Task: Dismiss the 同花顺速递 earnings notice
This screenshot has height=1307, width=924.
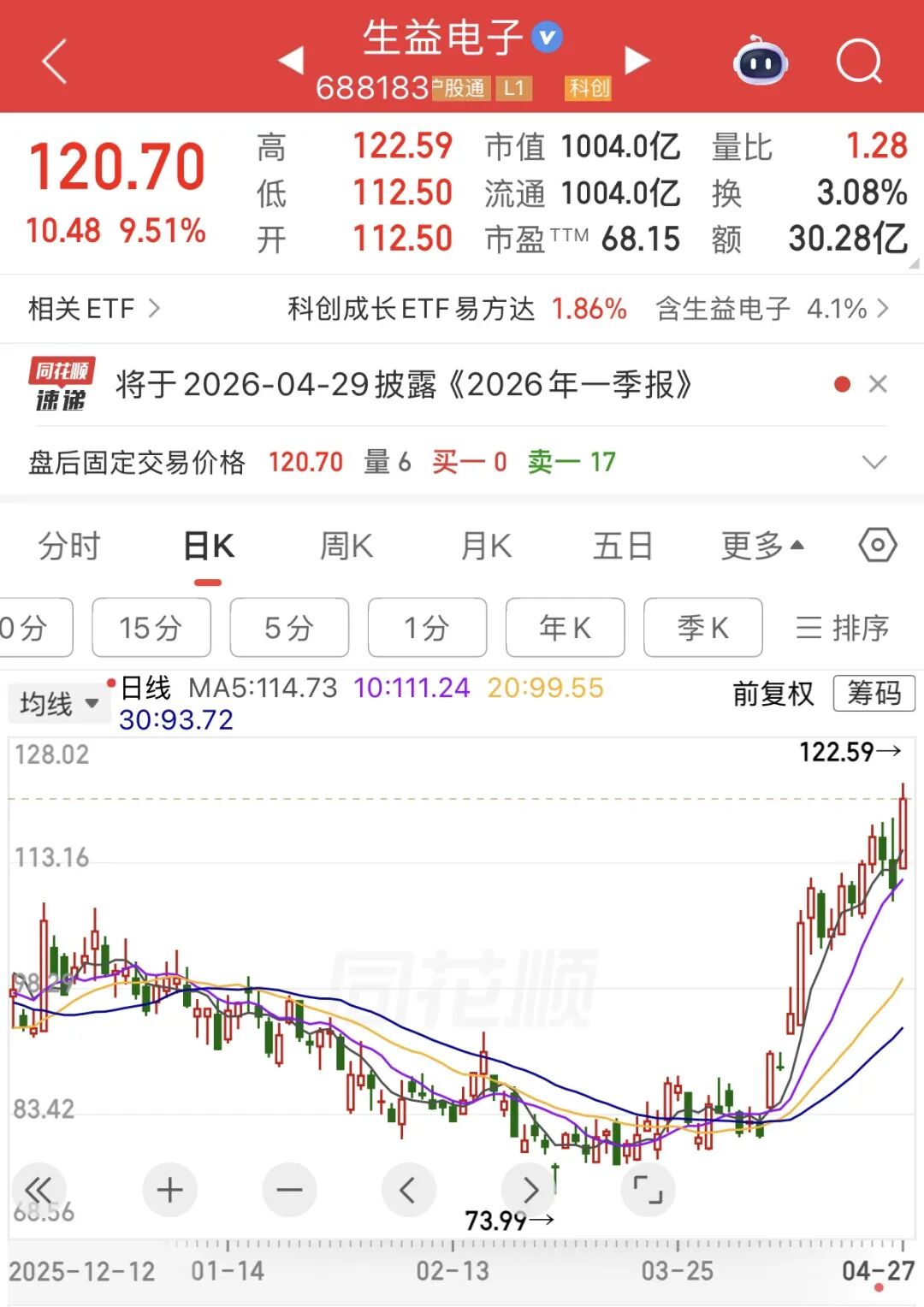Action: 878,384
